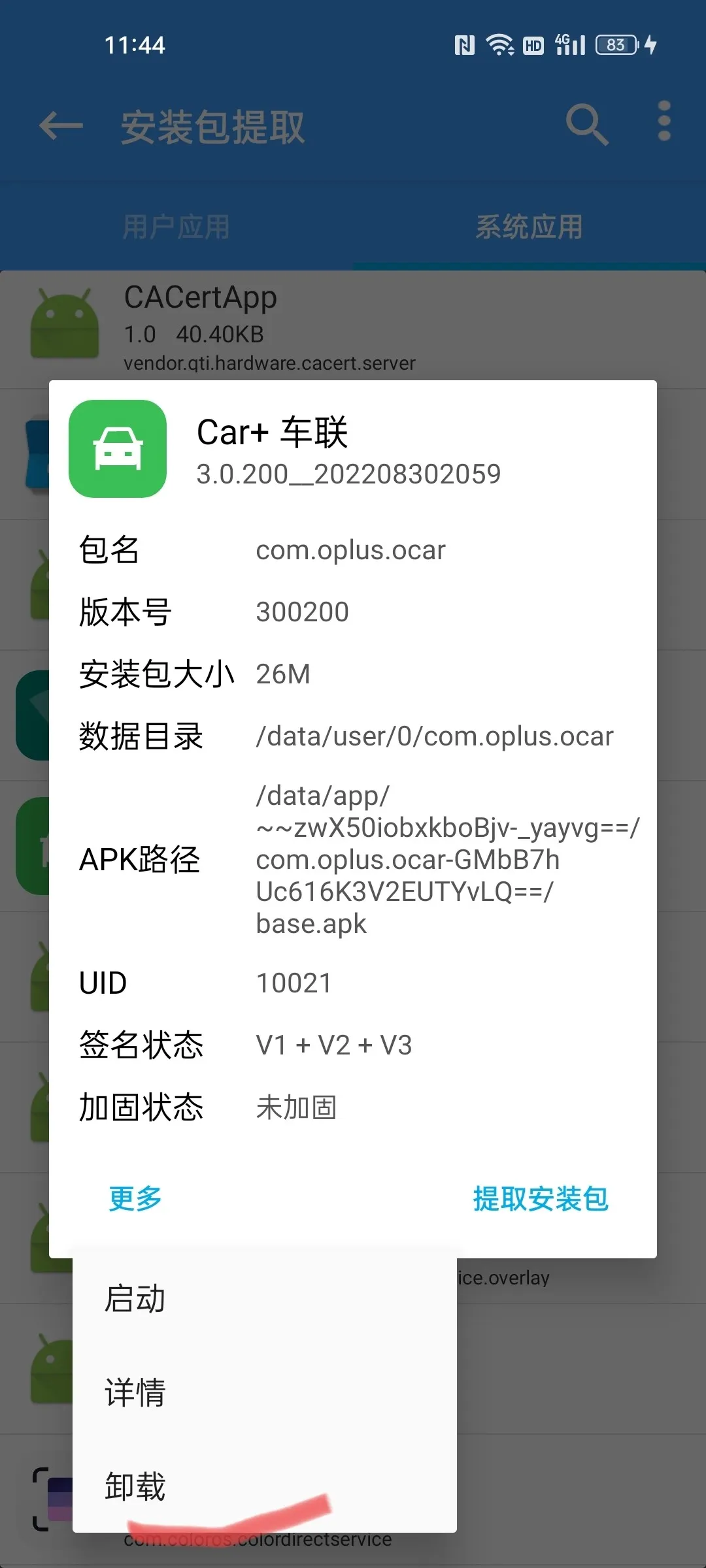706x1568 pixels.
Task: Tap the version 3.0.200__202208302059 text
Action: pyautogui.click(x=349, y=474)
